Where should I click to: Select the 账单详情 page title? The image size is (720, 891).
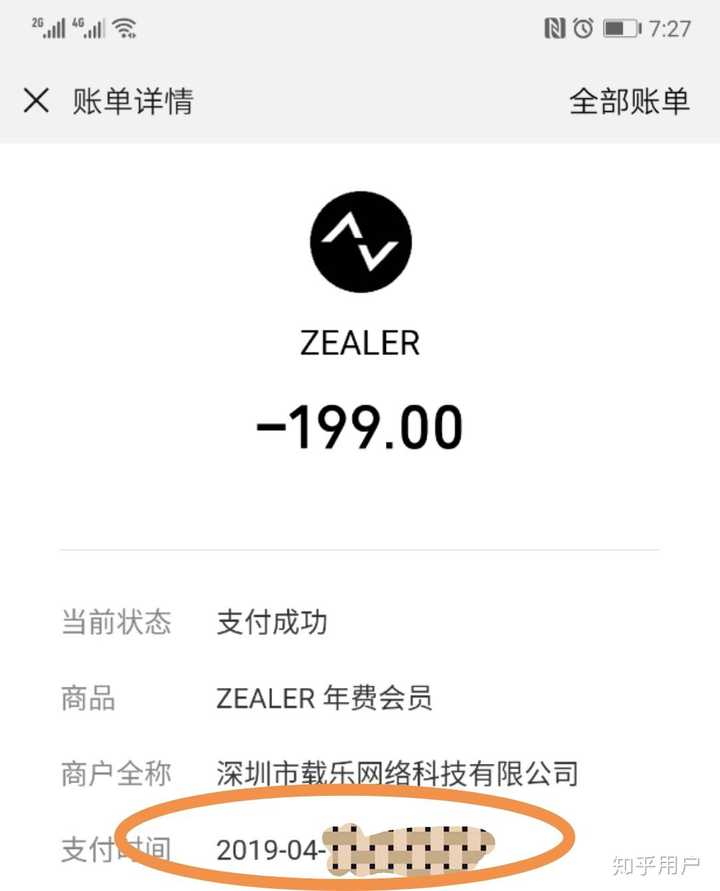(x=133, y=101)
